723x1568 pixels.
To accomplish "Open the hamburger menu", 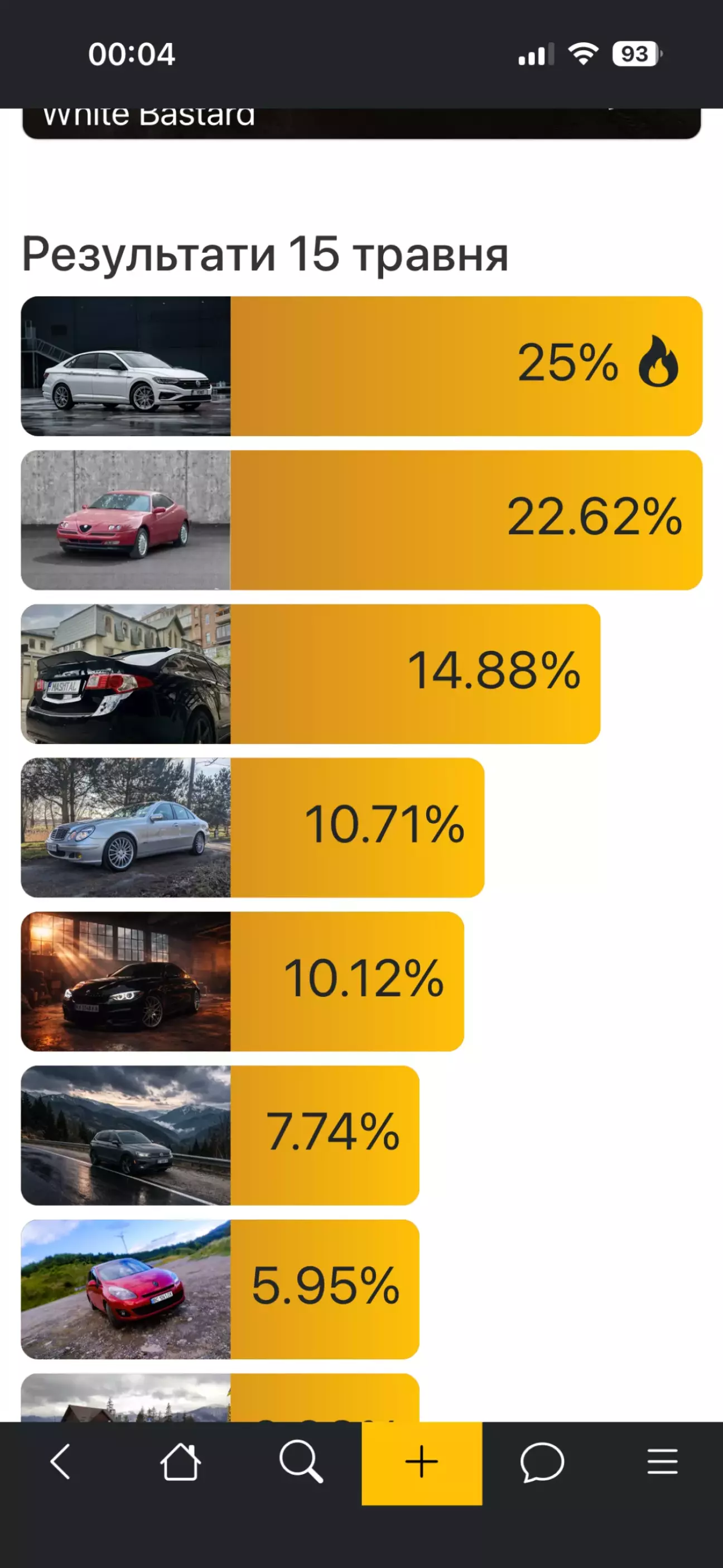I will click(x=662, y=1461).
